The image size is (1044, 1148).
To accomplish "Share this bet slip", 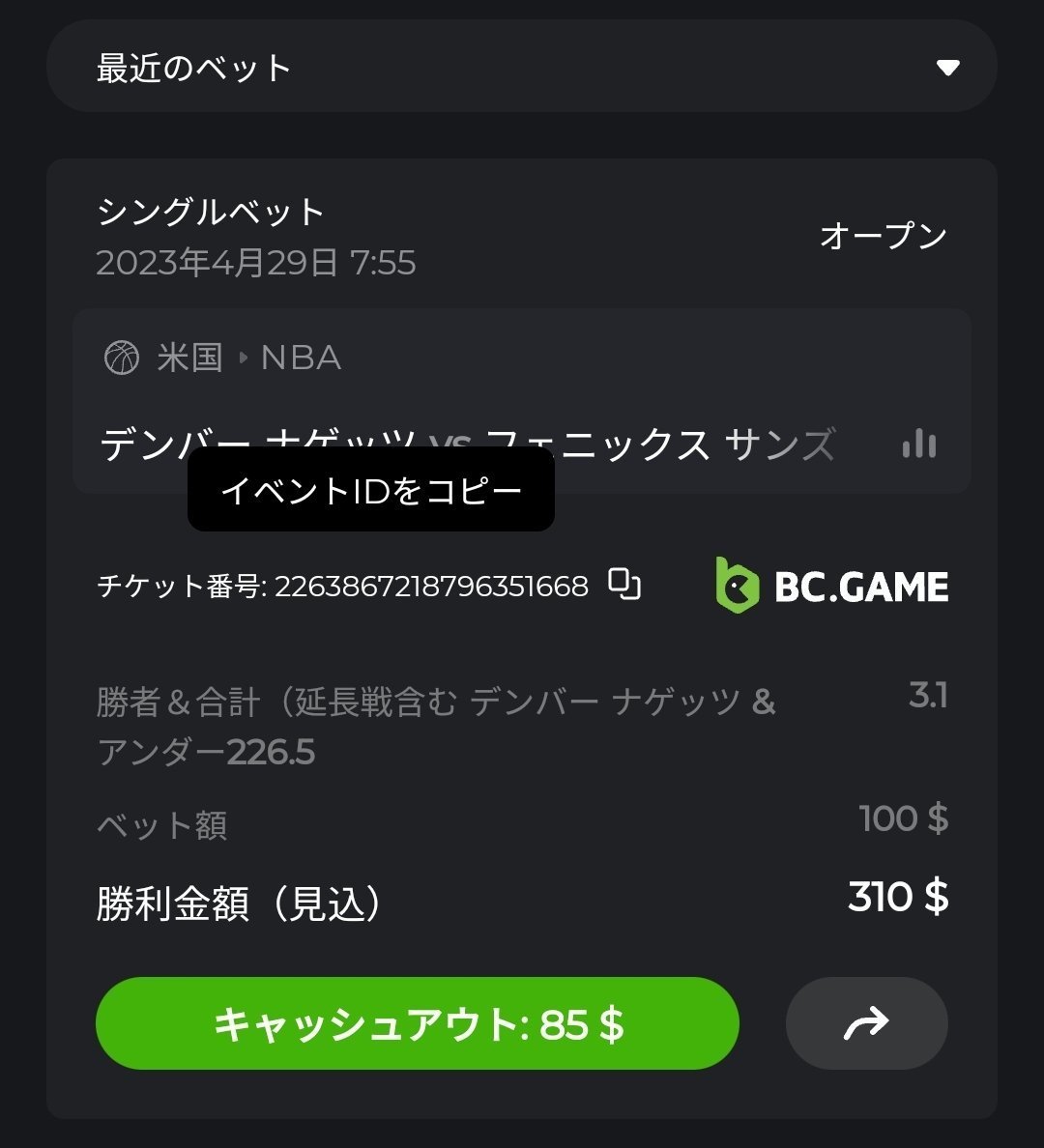I will pos(866,1023).
